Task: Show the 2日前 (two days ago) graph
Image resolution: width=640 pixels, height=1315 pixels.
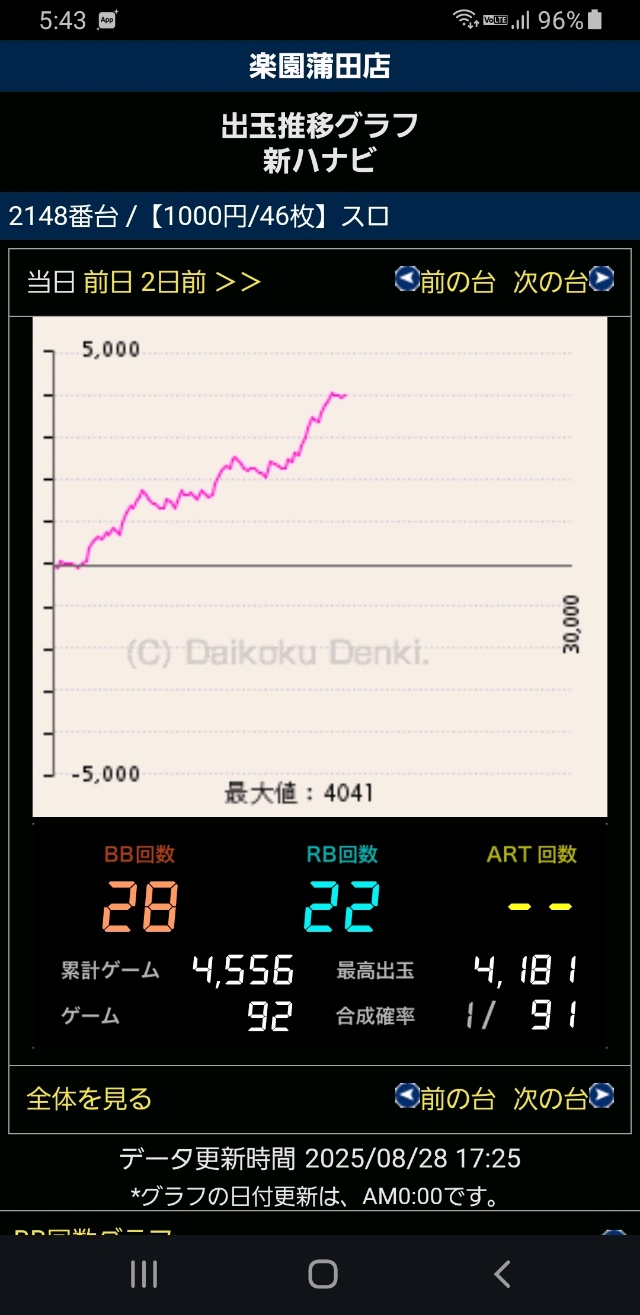Action: [x=174, y=282]
